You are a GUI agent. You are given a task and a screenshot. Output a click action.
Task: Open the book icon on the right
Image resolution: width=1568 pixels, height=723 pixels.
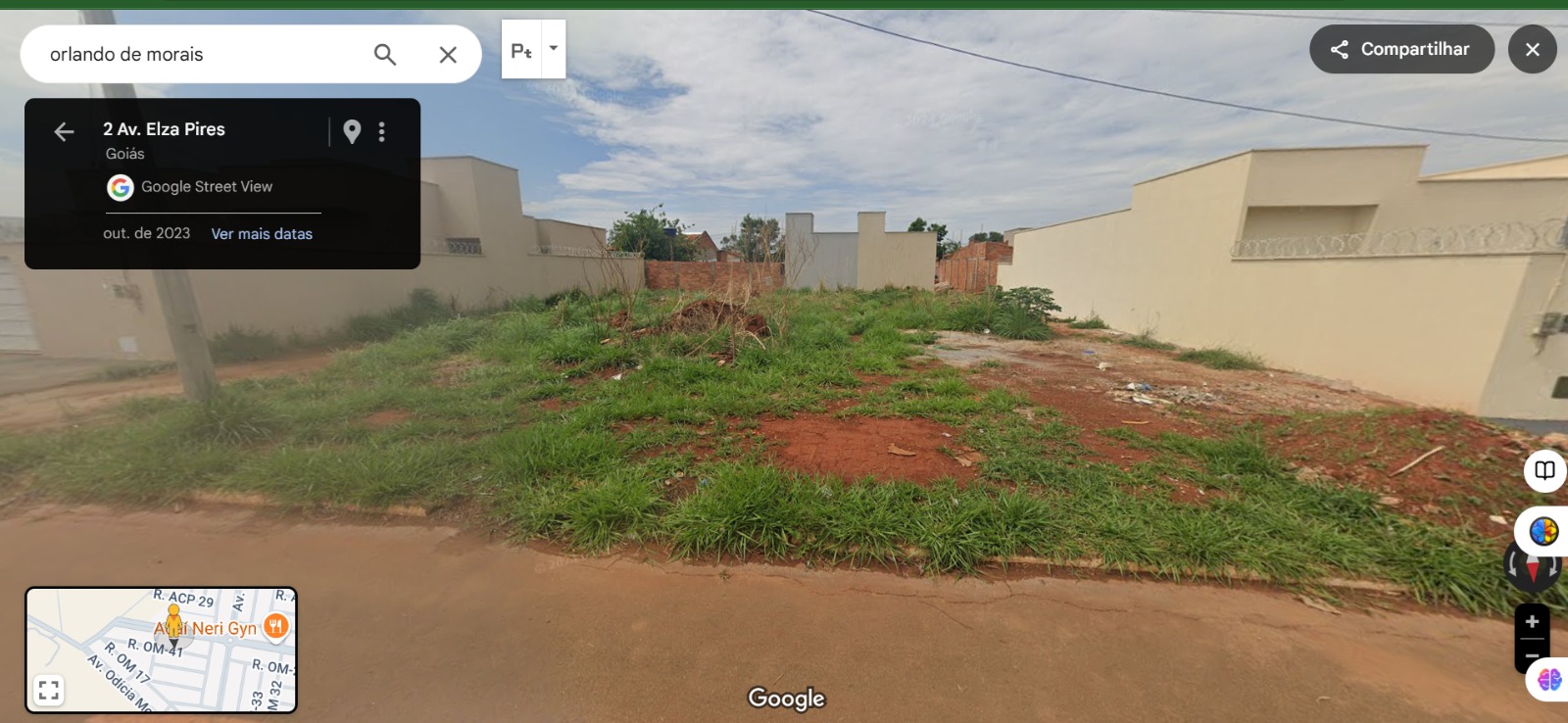tap(1544, 470)
